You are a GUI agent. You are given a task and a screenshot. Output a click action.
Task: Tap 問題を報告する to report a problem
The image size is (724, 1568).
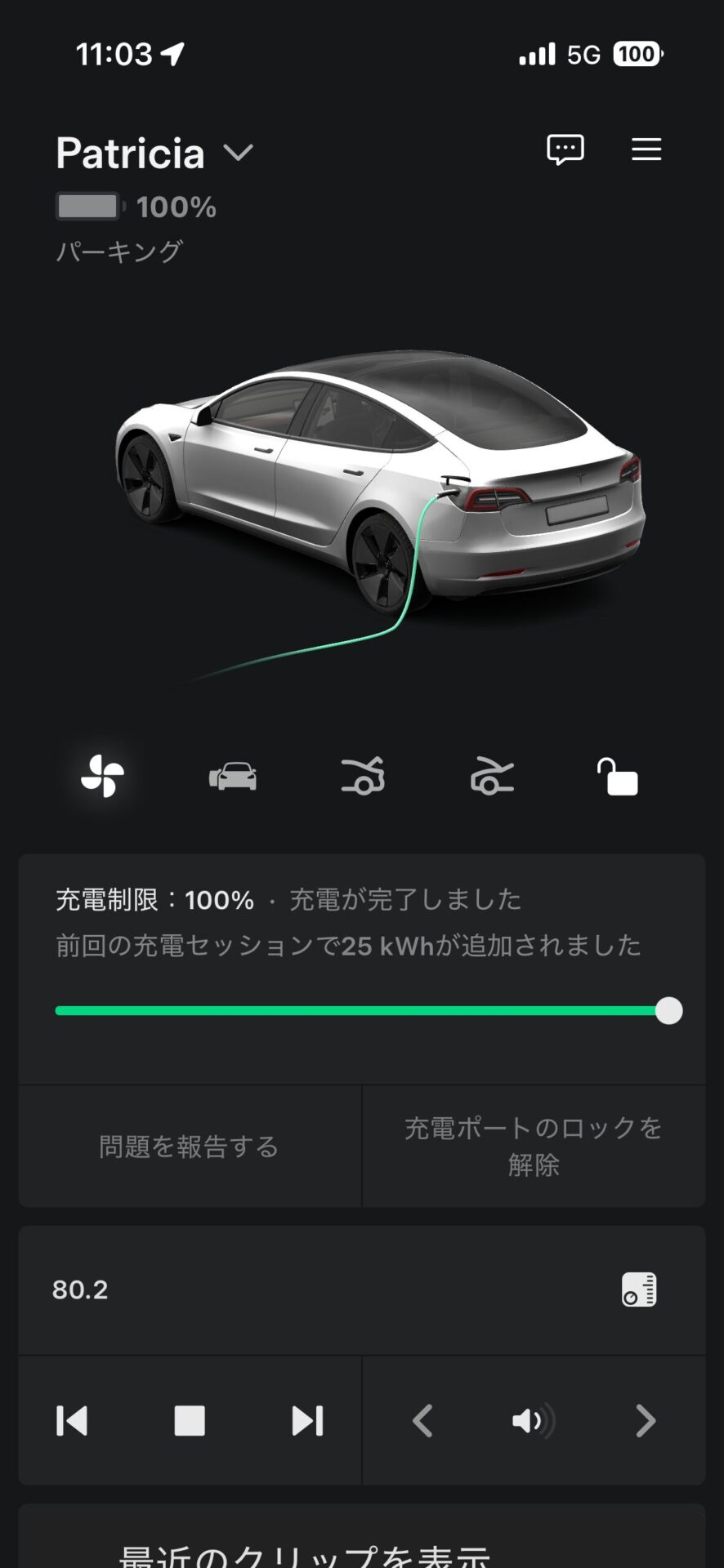[190, 1147]
